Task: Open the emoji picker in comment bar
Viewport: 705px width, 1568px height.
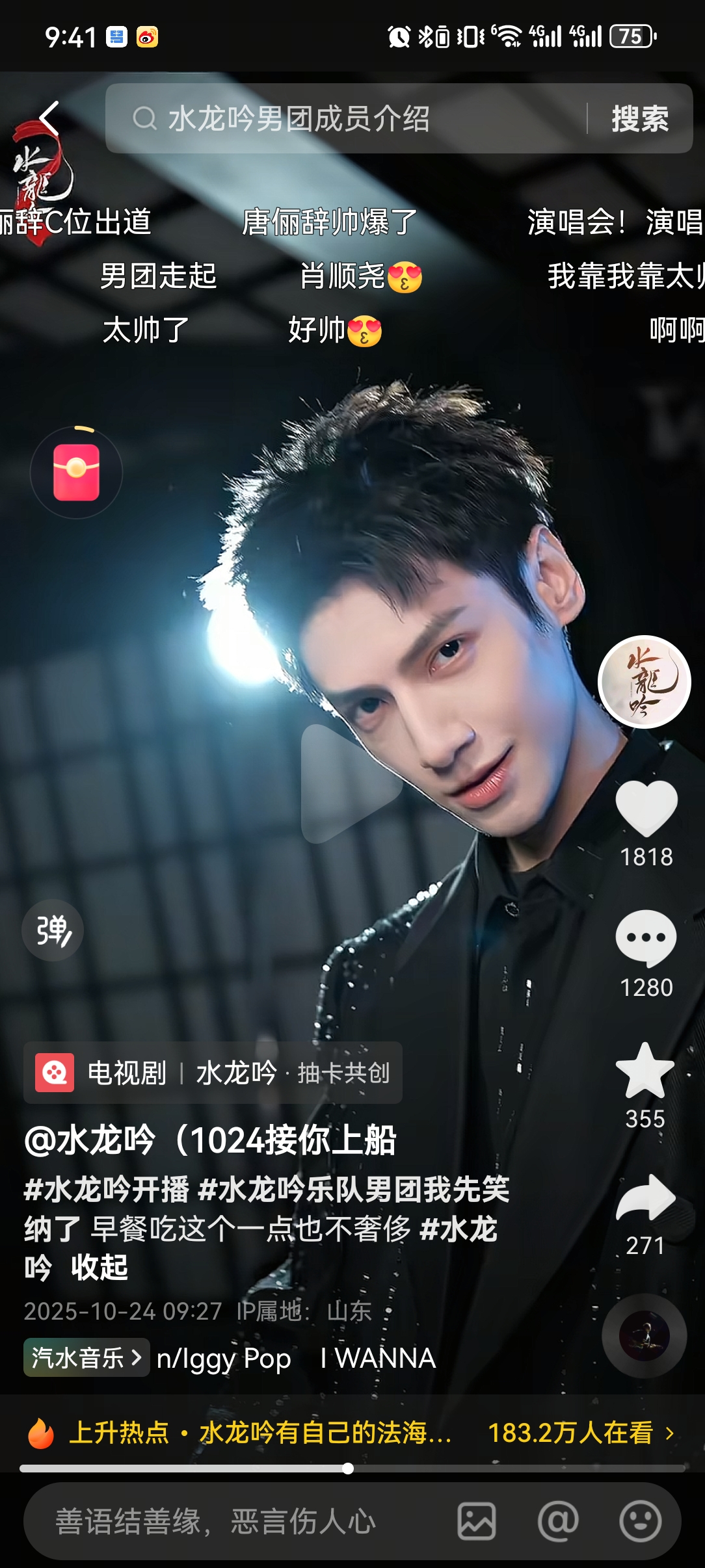Action: click(x=640, y=1521)
